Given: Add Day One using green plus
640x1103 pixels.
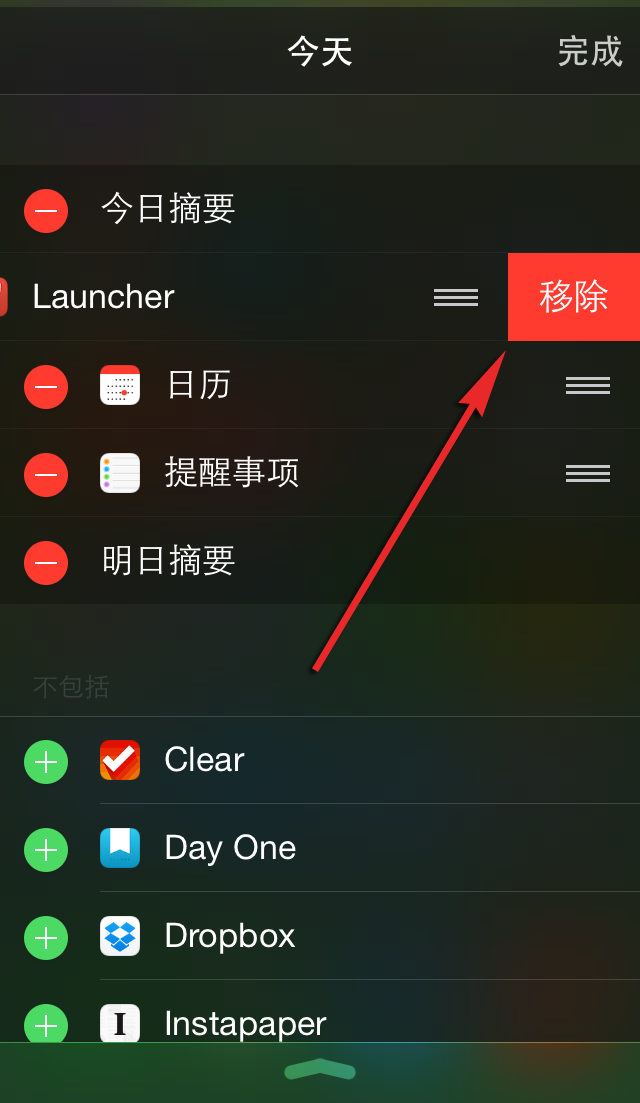Looking at the screenshot, I should tap(46, 850).
